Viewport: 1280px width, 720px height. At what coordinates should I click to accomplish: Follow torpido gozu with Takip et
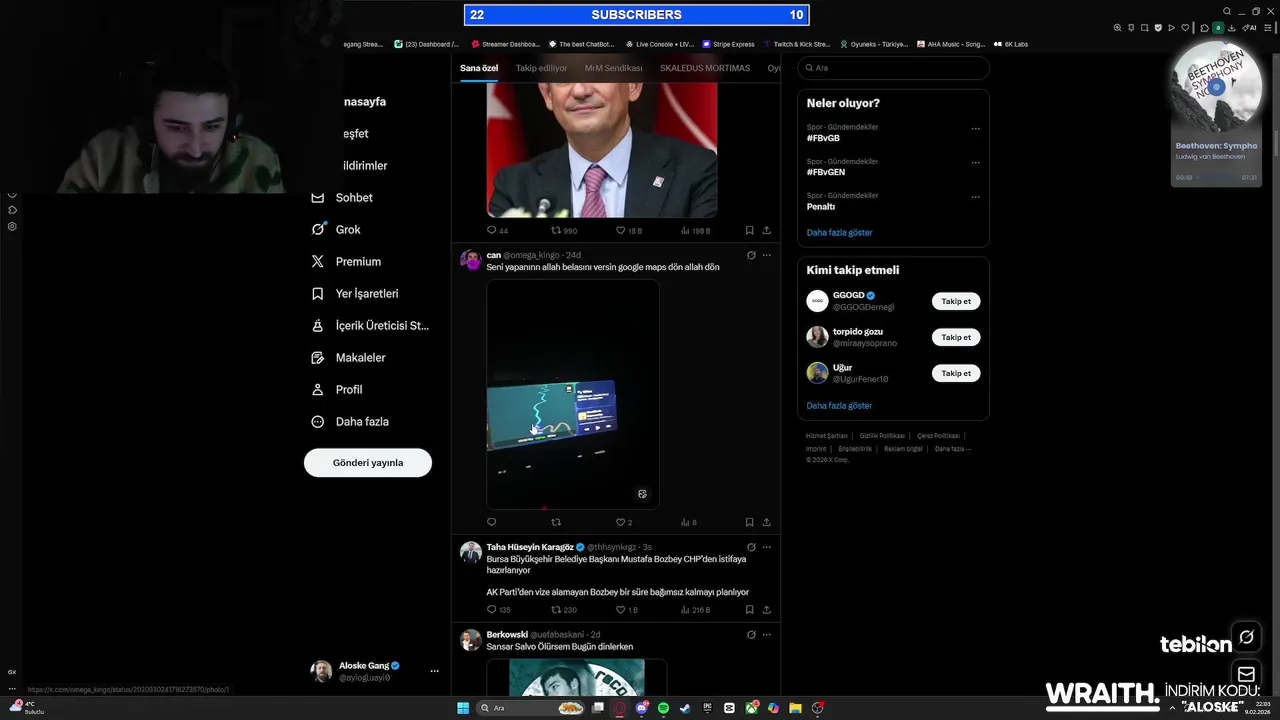pyautogui.click(x=955, y=337)
